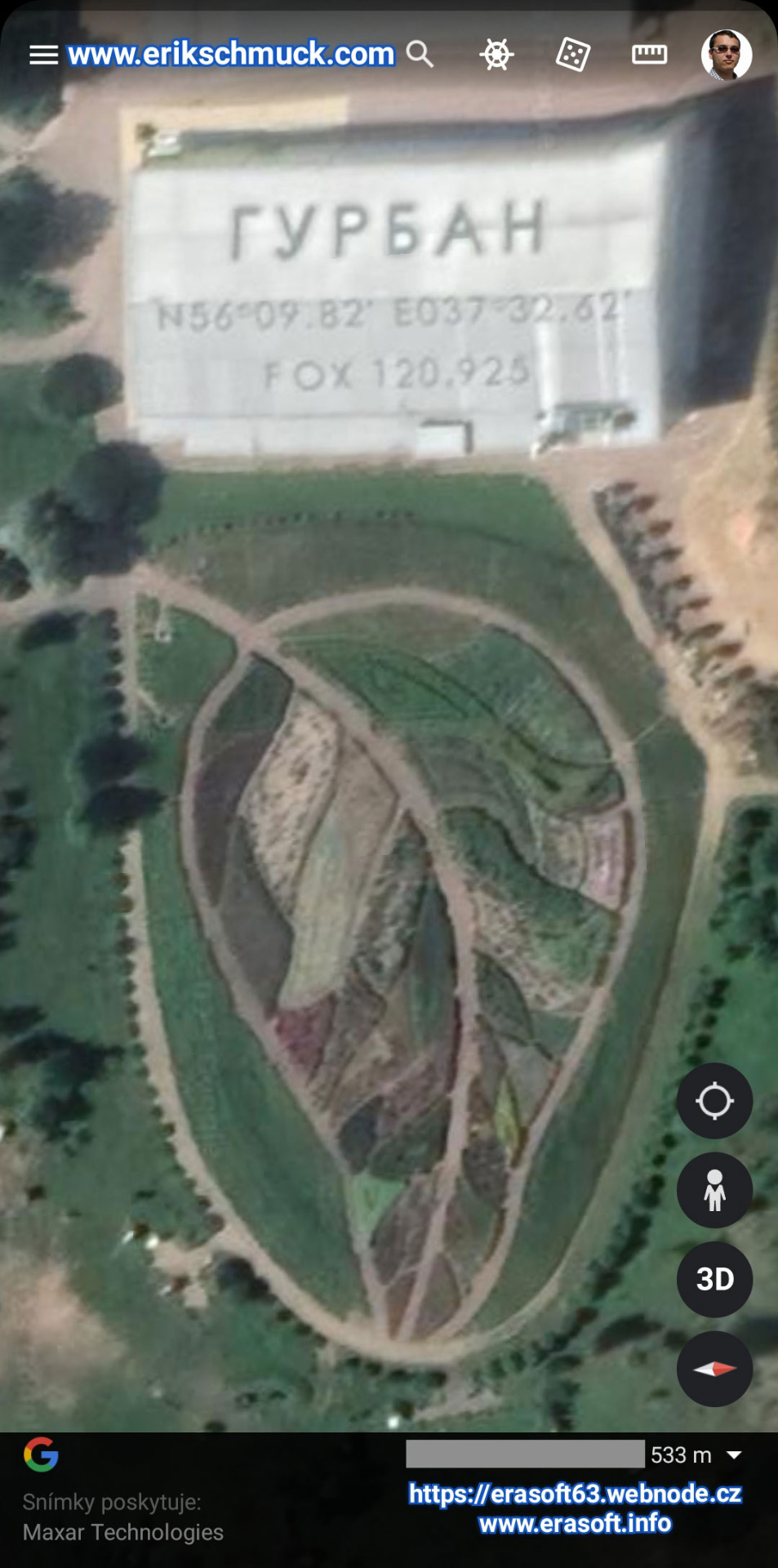Tap the My Location crosshair icon
778x1568 pixels.
pos(714,1100)
